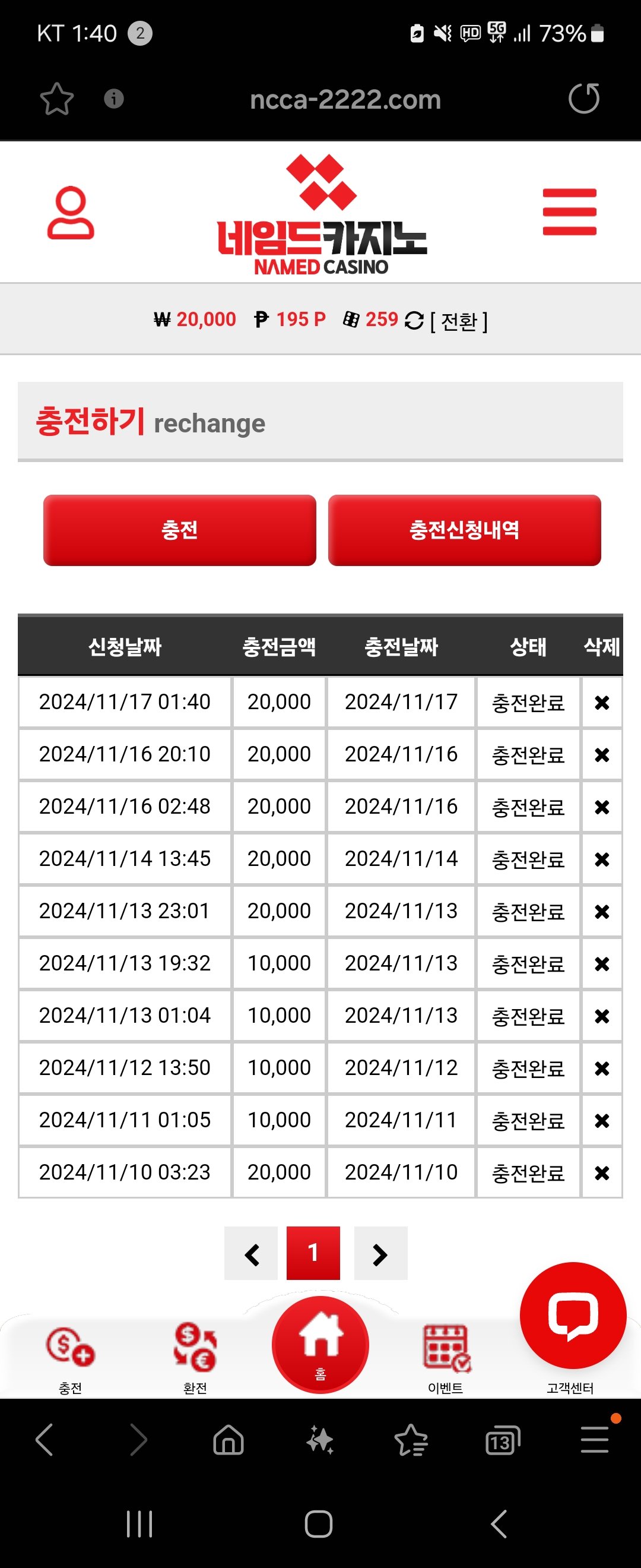Screen dimensions: 641x1568
Task: Select the 충전 recharge button
Action: (179, 530)
